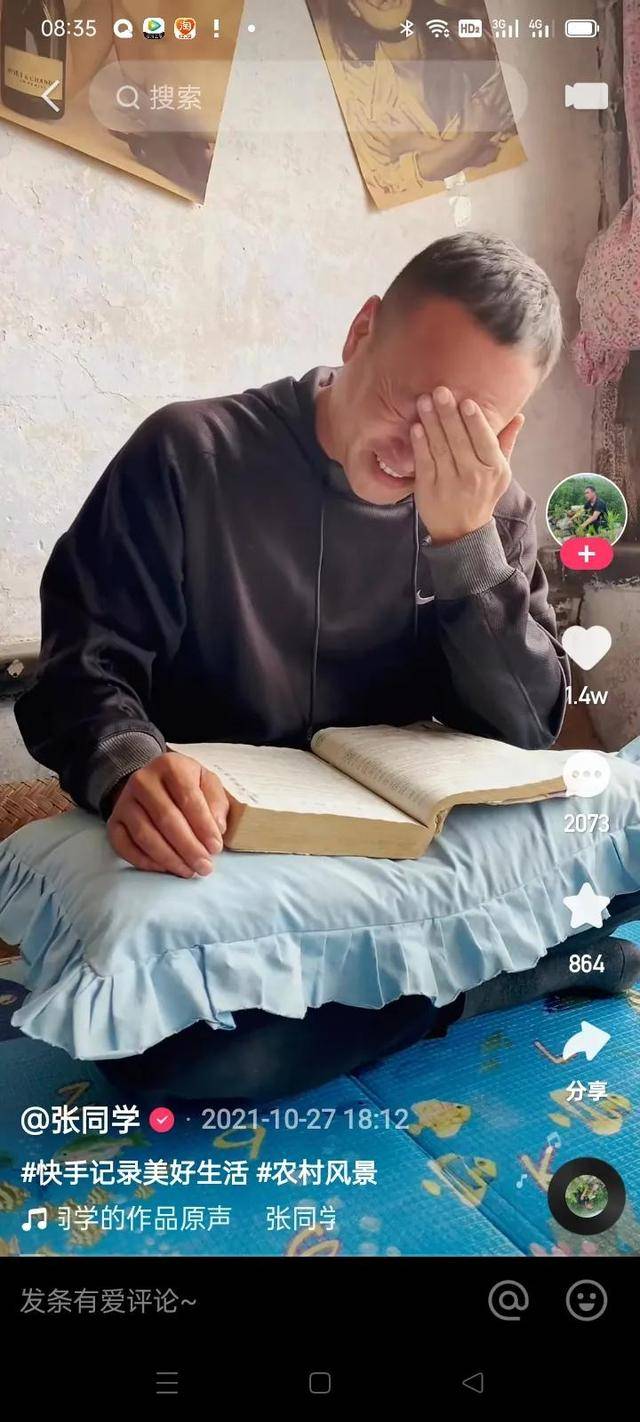Open the emoji picker icon
640x1422 pixels.
586,1300
